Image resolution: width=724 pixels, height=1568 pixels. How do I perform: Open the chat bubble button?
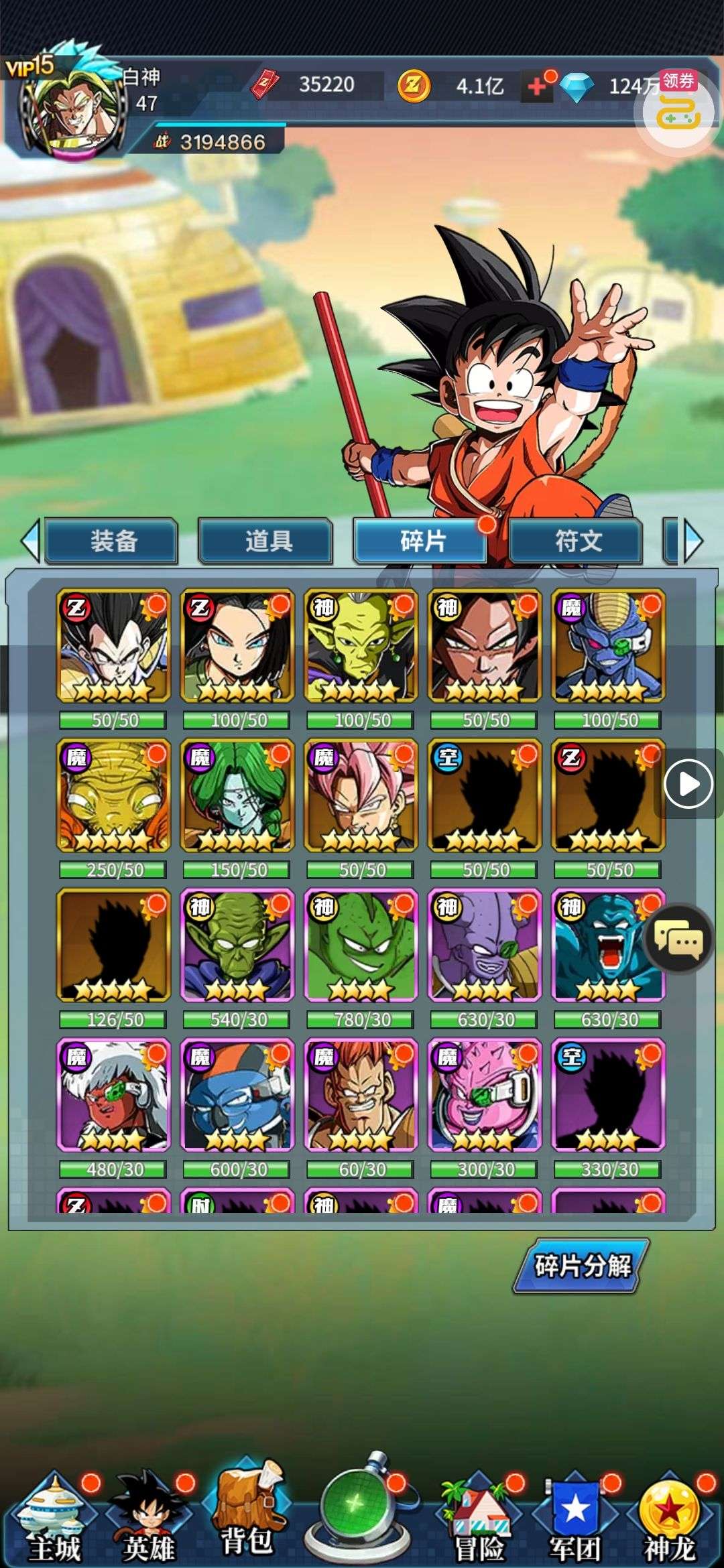pyautogui.click(x=678, y=941)
